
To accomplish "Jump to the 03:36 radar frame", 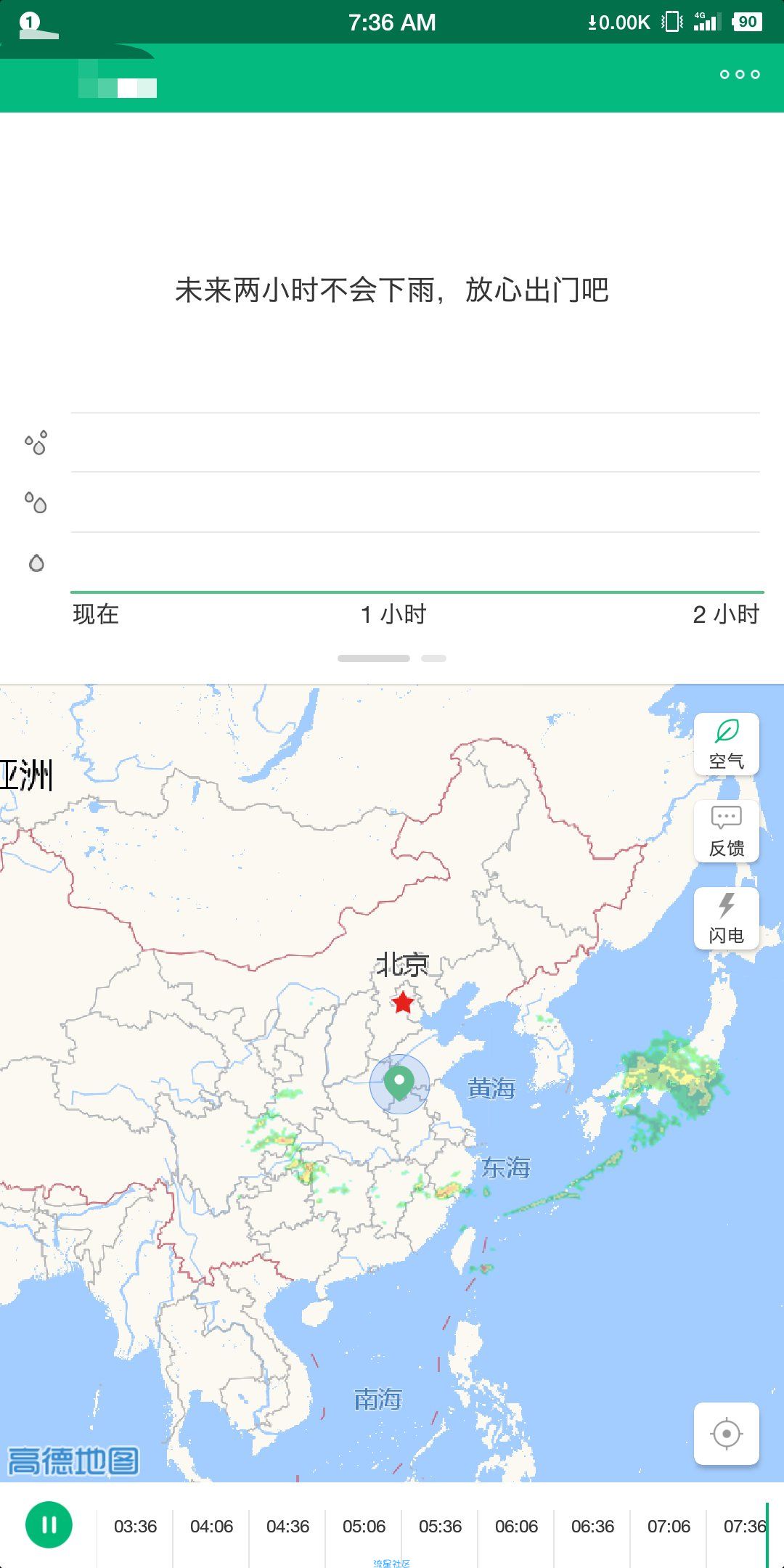I will (x=135, y=1526).
